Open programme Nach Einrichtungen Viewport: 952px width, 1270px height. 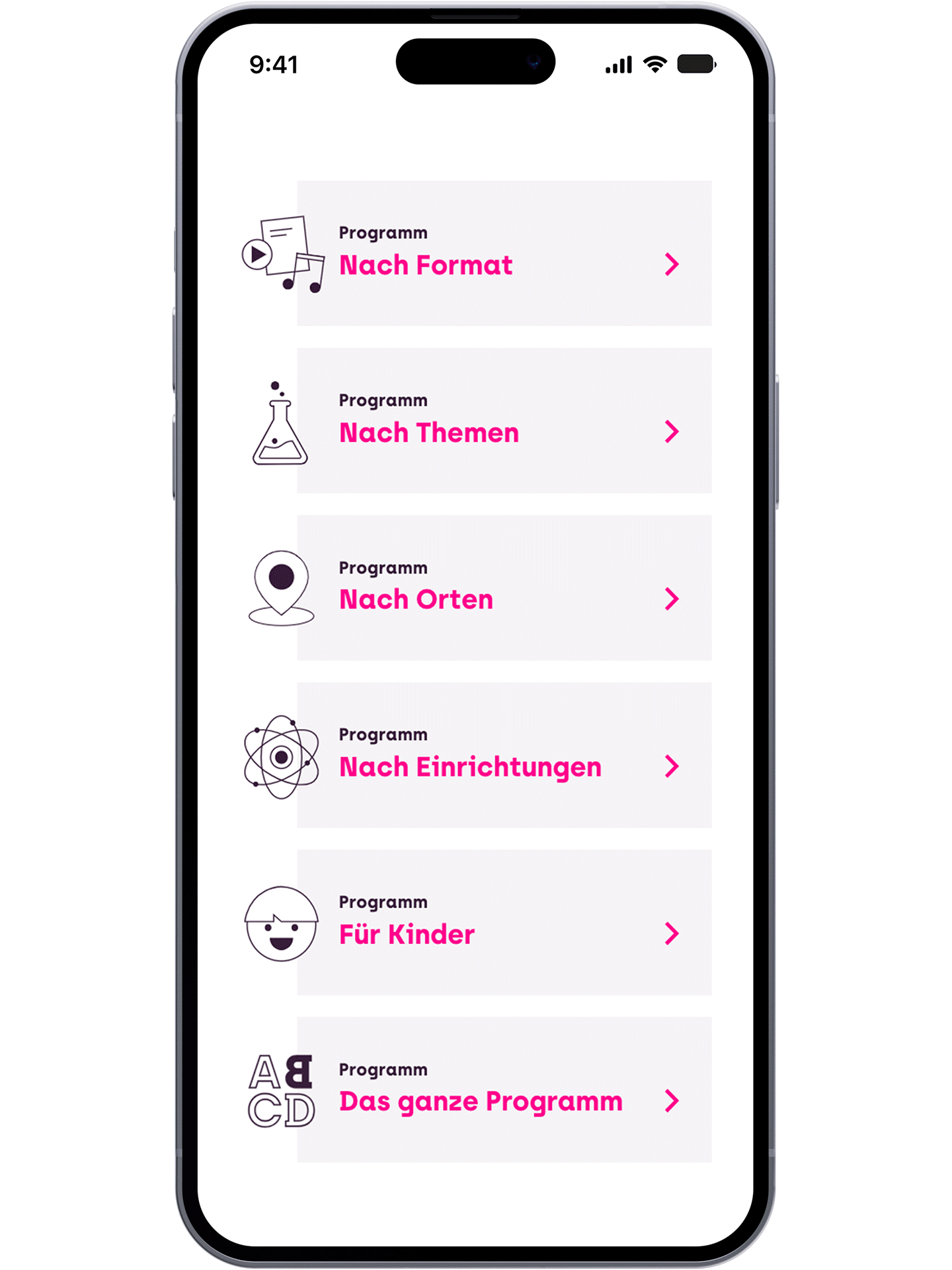[504, 755]
